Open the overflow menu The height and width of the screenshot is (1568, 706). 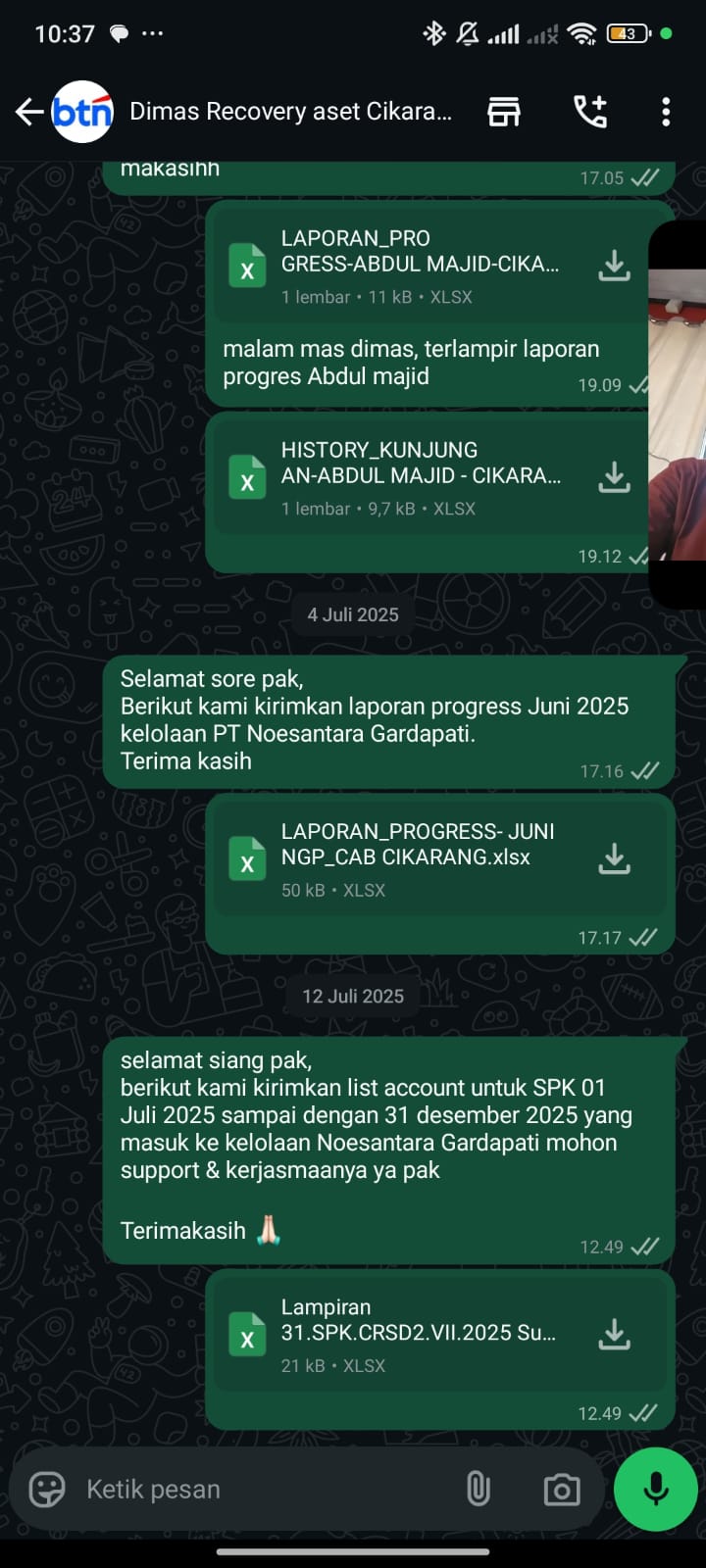(x=666, y=112)
